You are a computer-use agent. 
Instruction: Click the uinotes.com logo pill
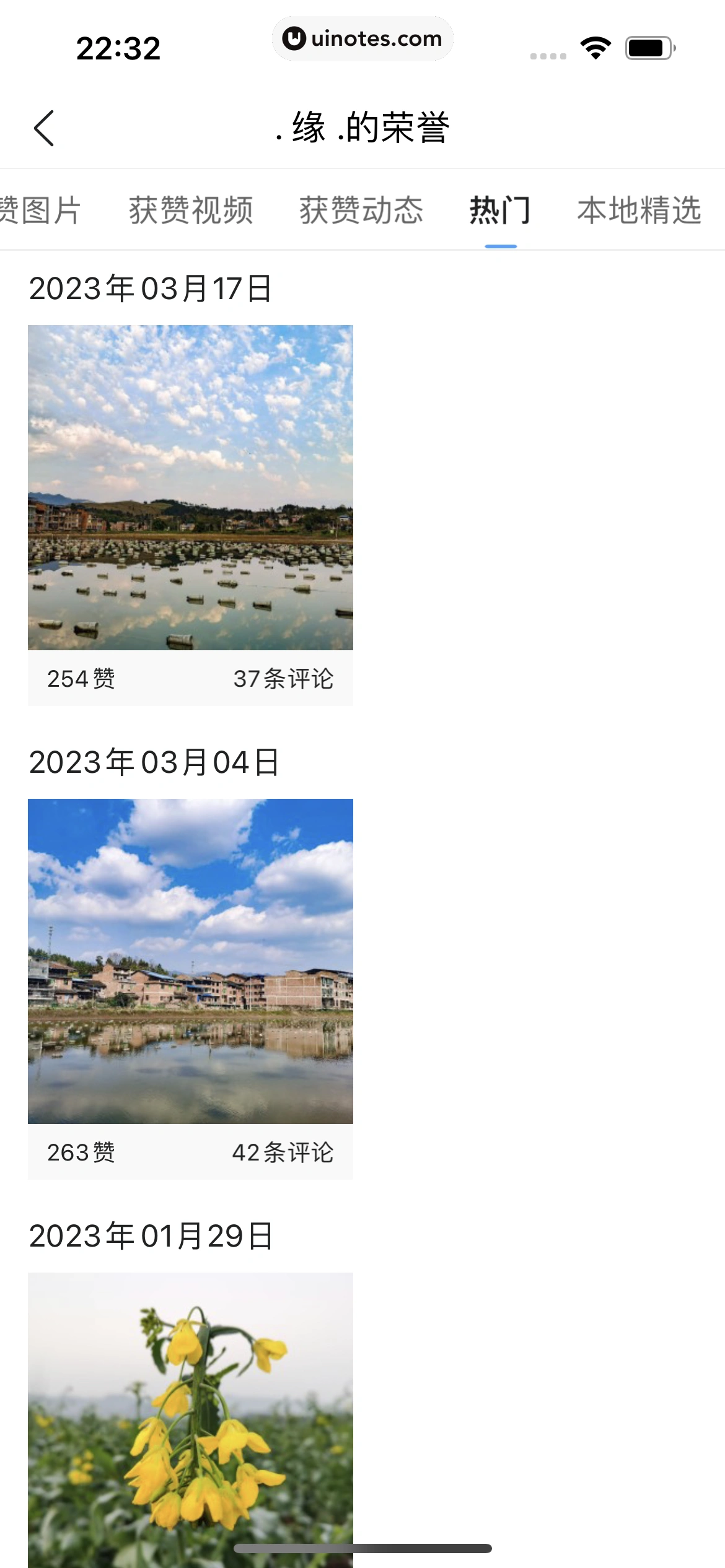[362, 38]
